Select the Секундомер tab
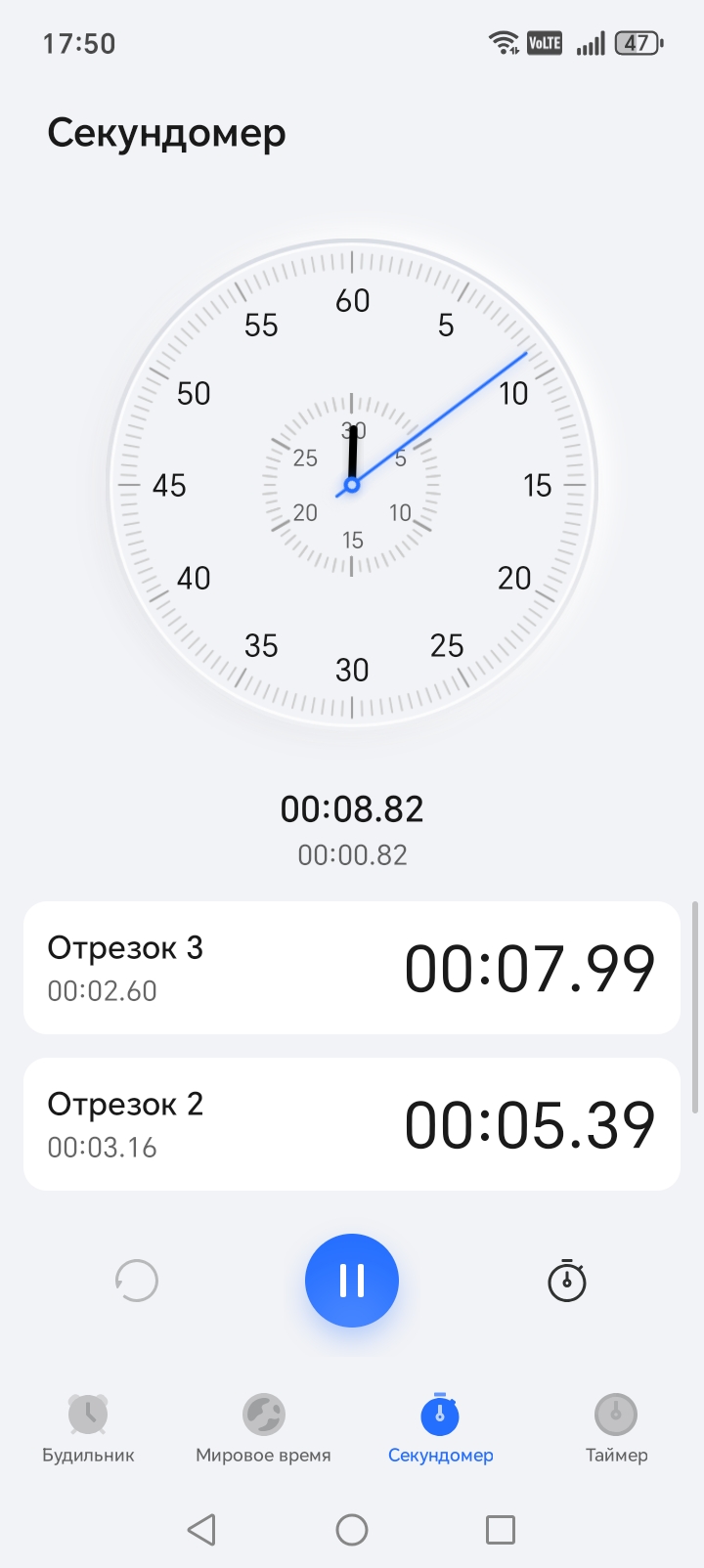Viewport: 704px width, 1568px height. (440, 1427)
